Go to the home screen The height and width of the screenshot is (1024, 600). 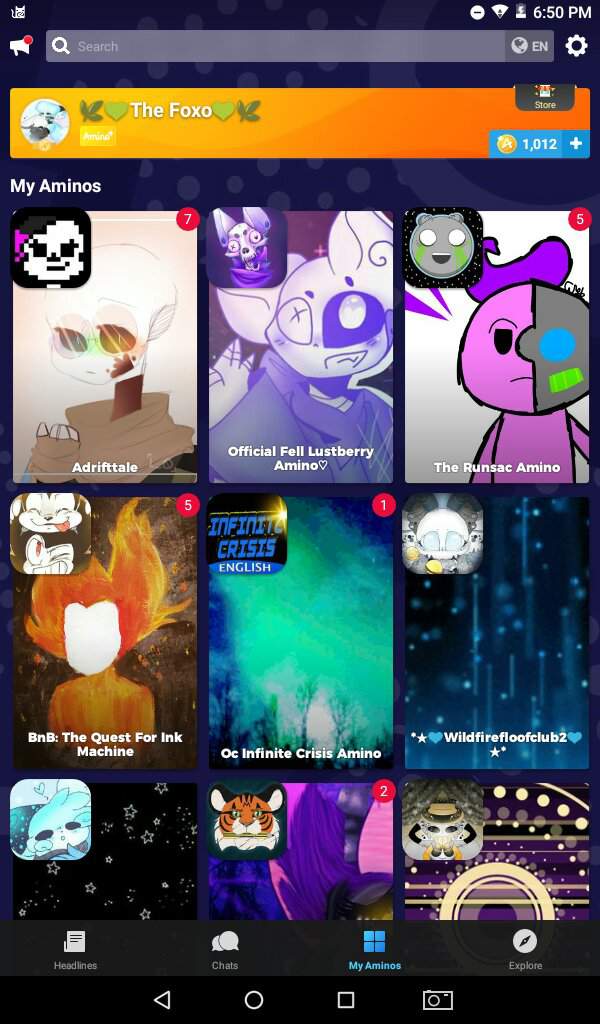click(254, 1000)
